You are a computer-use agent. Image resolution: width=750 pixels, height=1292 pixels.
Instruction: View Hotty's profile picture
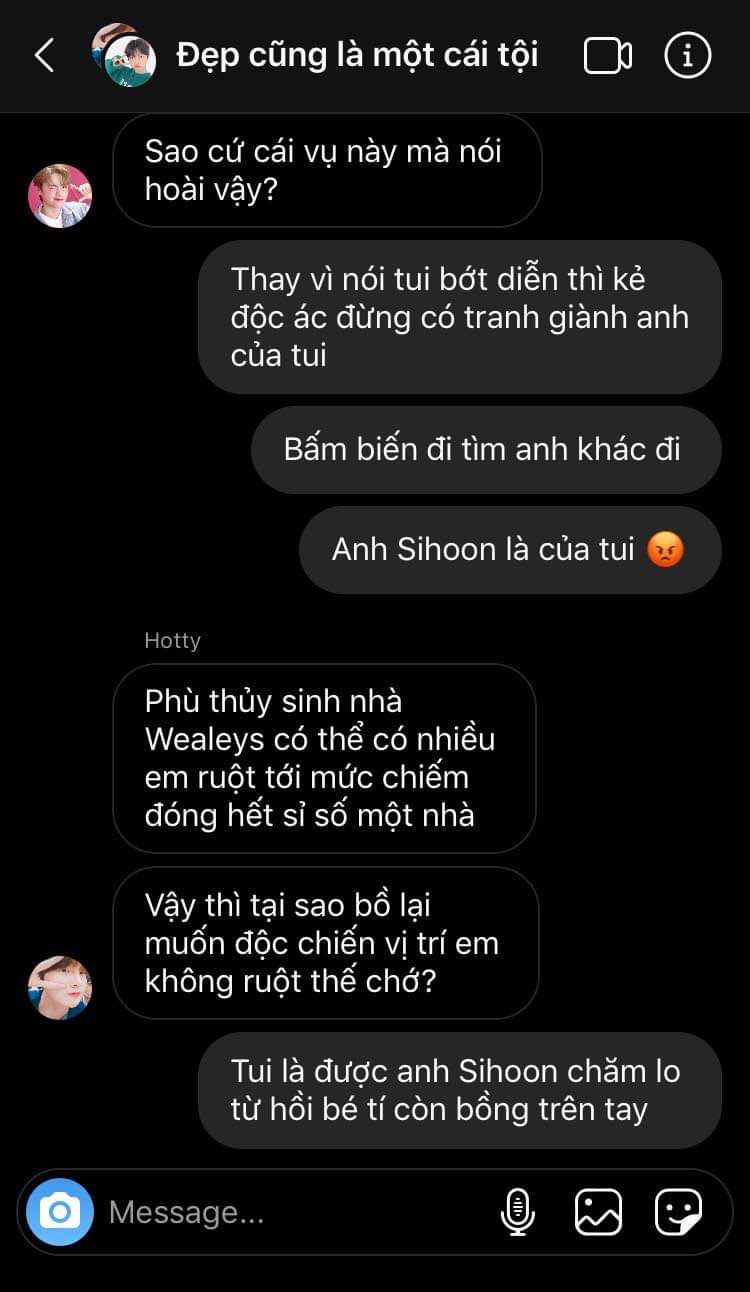pos(60,987)
